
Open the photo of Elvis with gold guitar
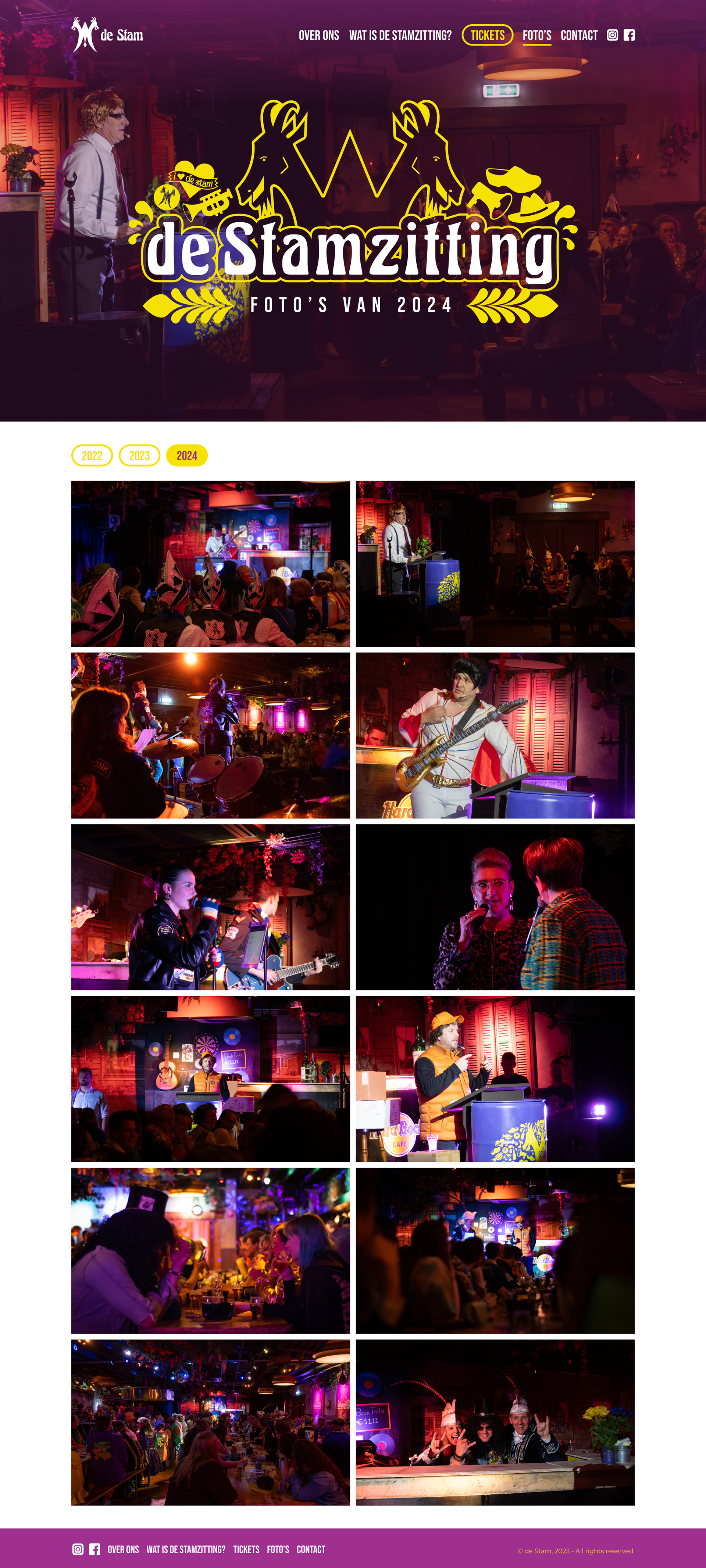pos(495,735)
